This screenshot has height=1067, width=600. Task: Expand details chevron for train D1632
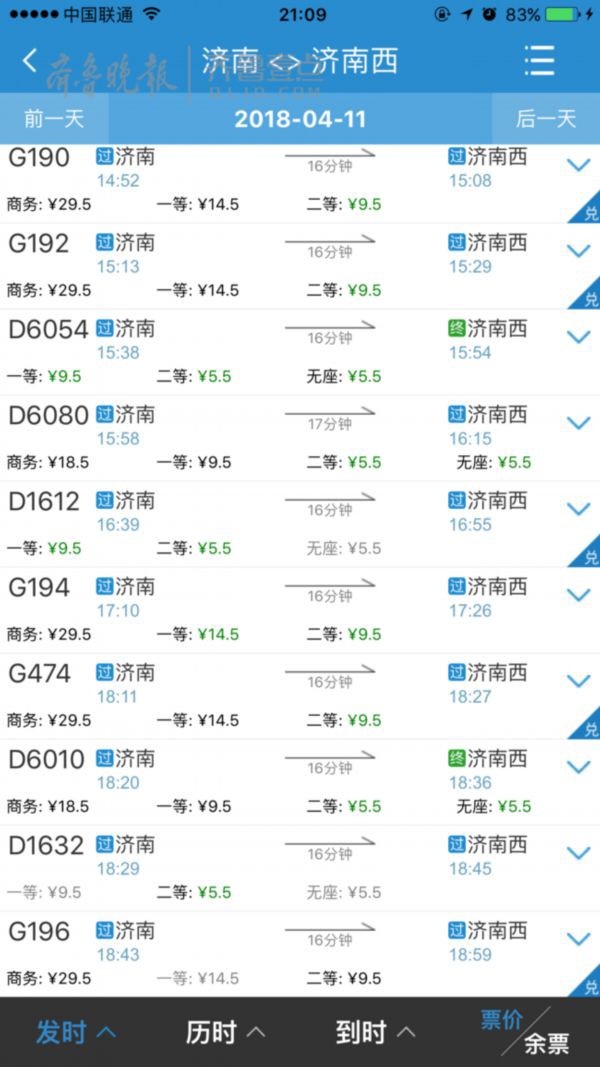click(578, 853)
